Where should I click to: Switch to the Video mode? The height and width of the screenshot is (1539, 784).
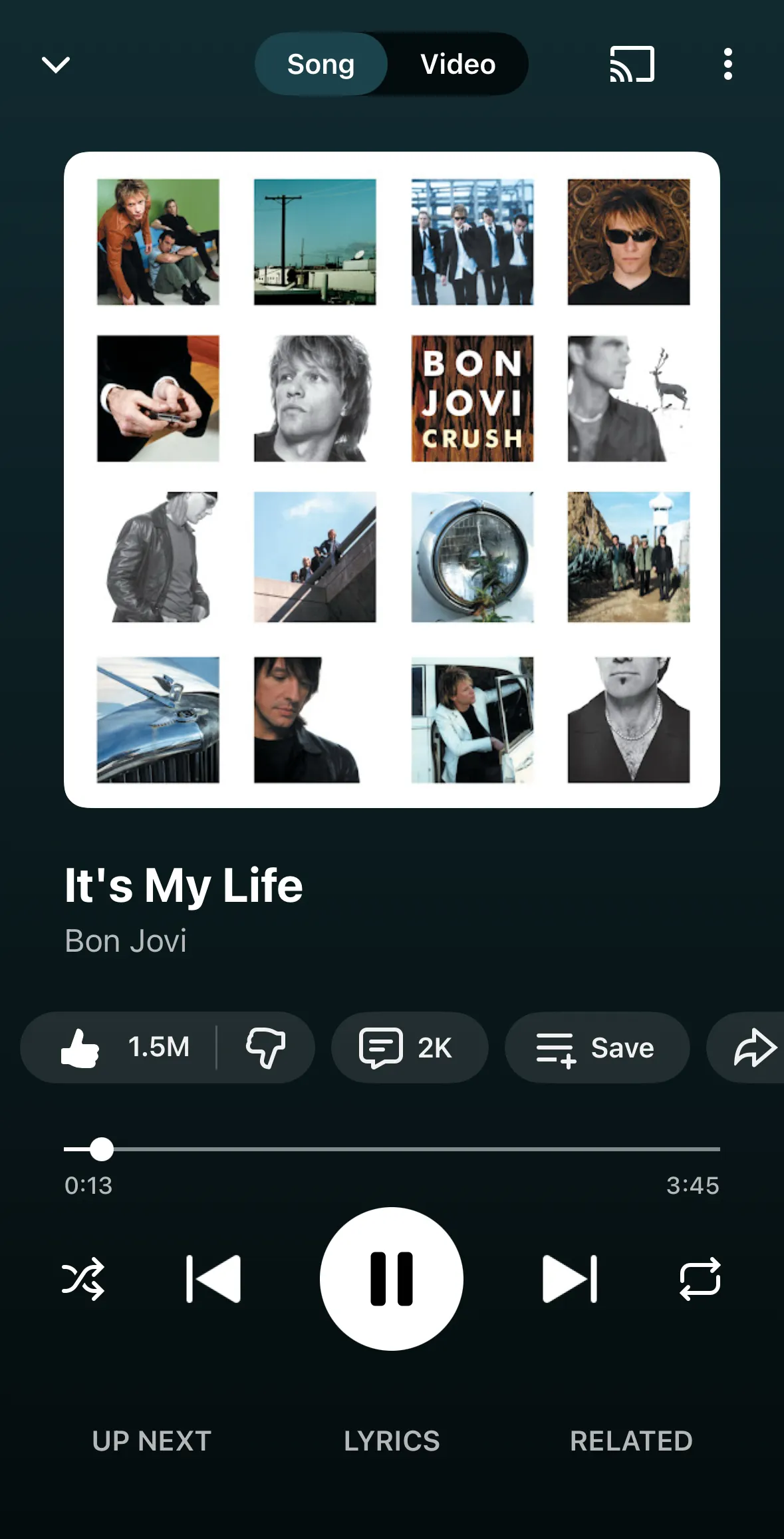[x=457, y=65]
